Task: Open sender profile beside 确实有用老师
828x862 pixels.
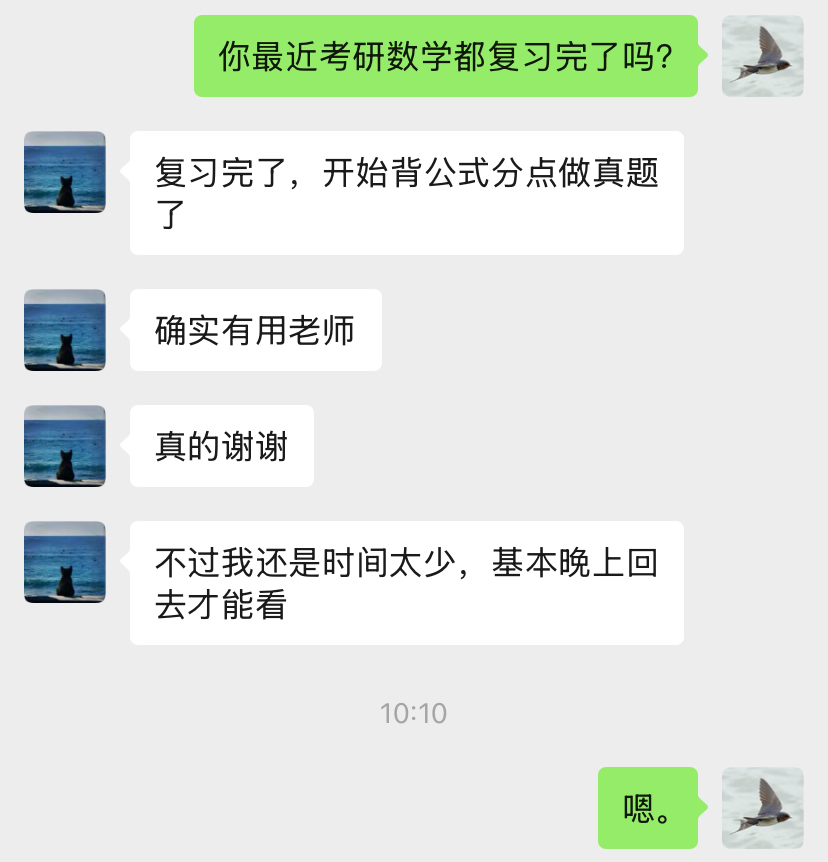Action: [65, 330]
